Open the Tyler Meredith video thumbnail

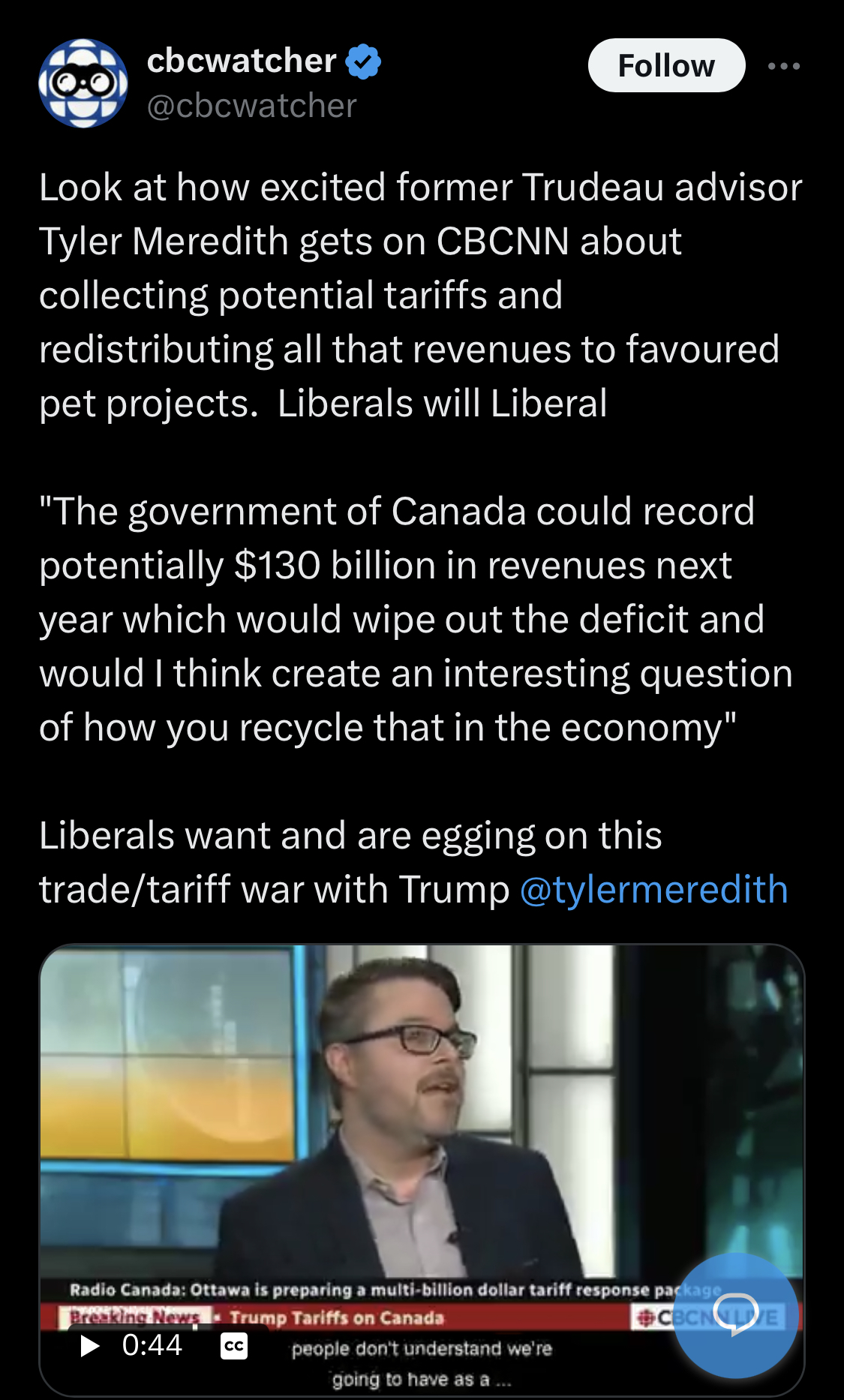pyautogui.click(x=422, y=1170)
